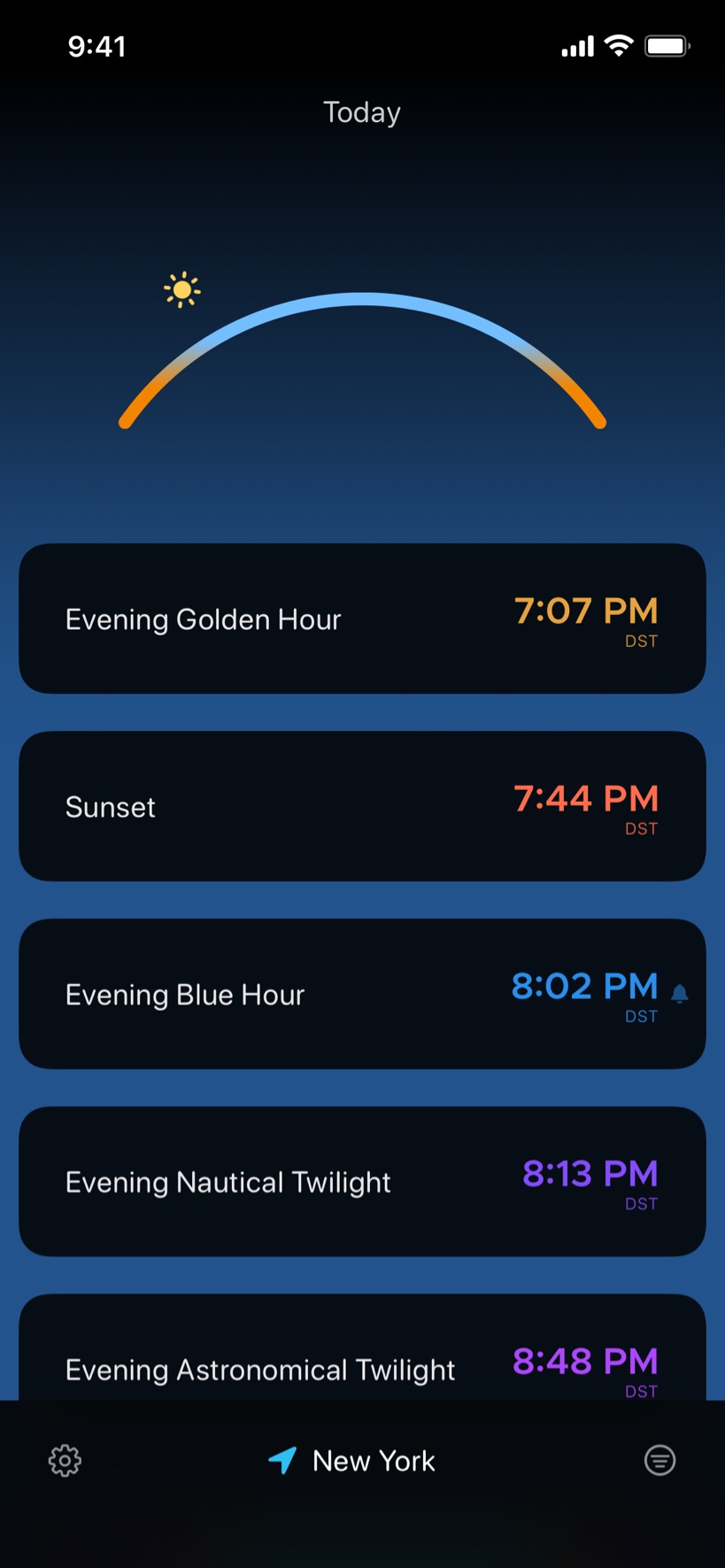
Task: Open the Evening Golden Hour card
Action: pyautogui.click(x=362, y=619)
